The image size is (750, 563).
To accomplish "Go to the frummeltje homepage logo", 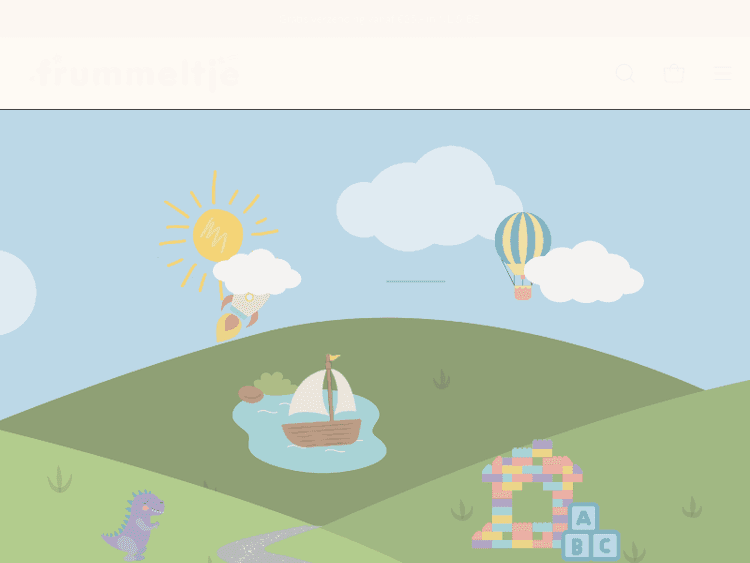I will coord(136,73).
